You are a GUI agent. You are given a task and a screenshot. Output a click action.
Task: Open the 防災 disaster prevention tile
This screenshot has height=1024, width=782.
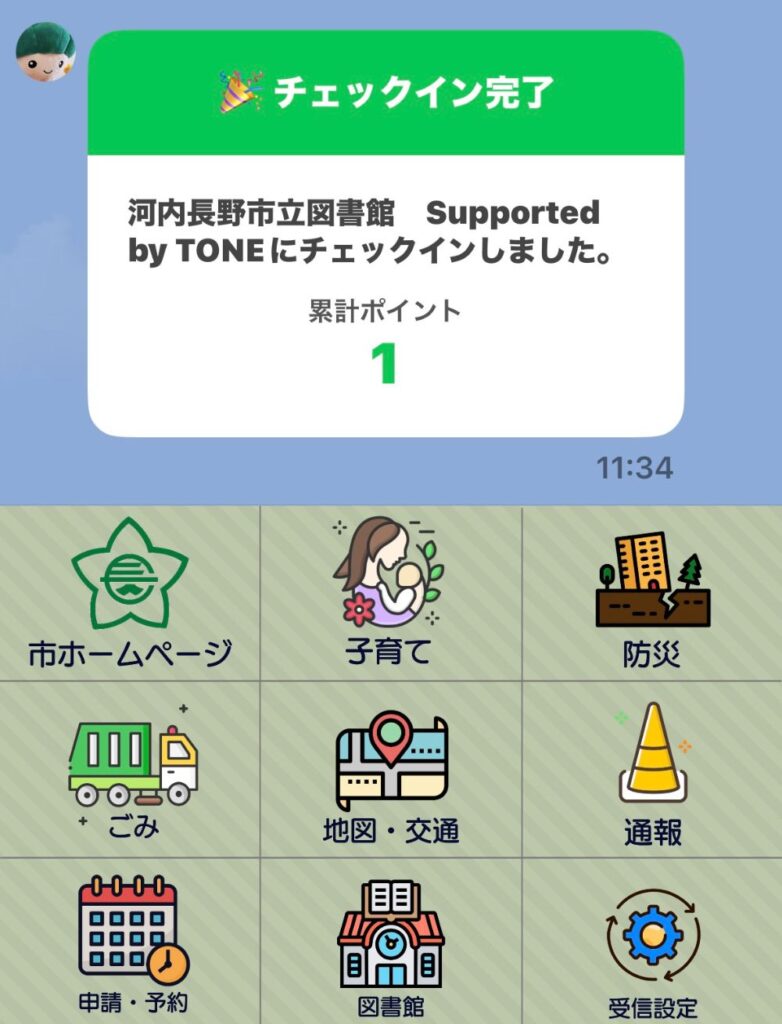point(652,593)
